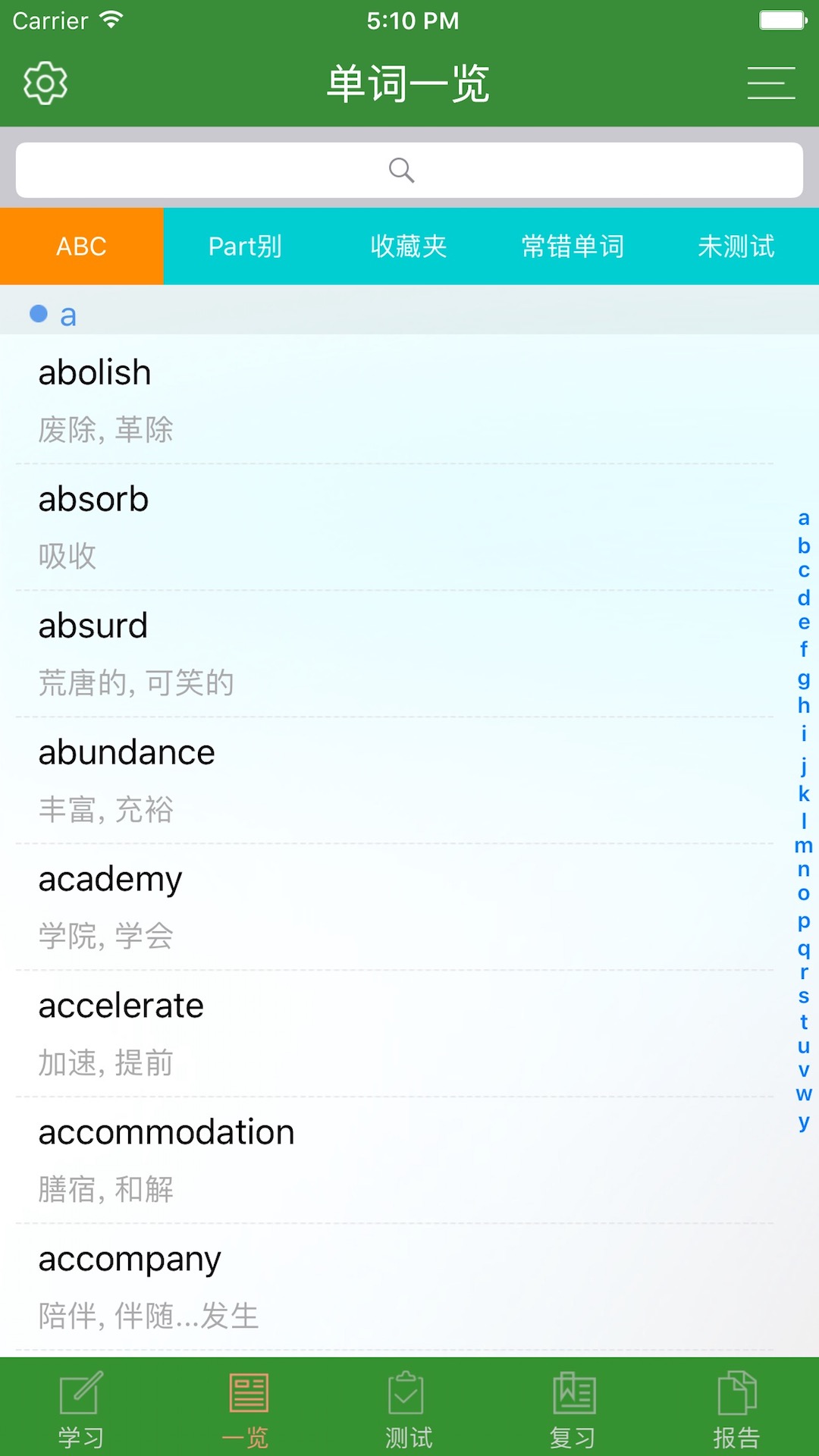The width and height of the screenshot is (819, 1456).
Task: Switch to the Part别 tab
Action: 245,246
